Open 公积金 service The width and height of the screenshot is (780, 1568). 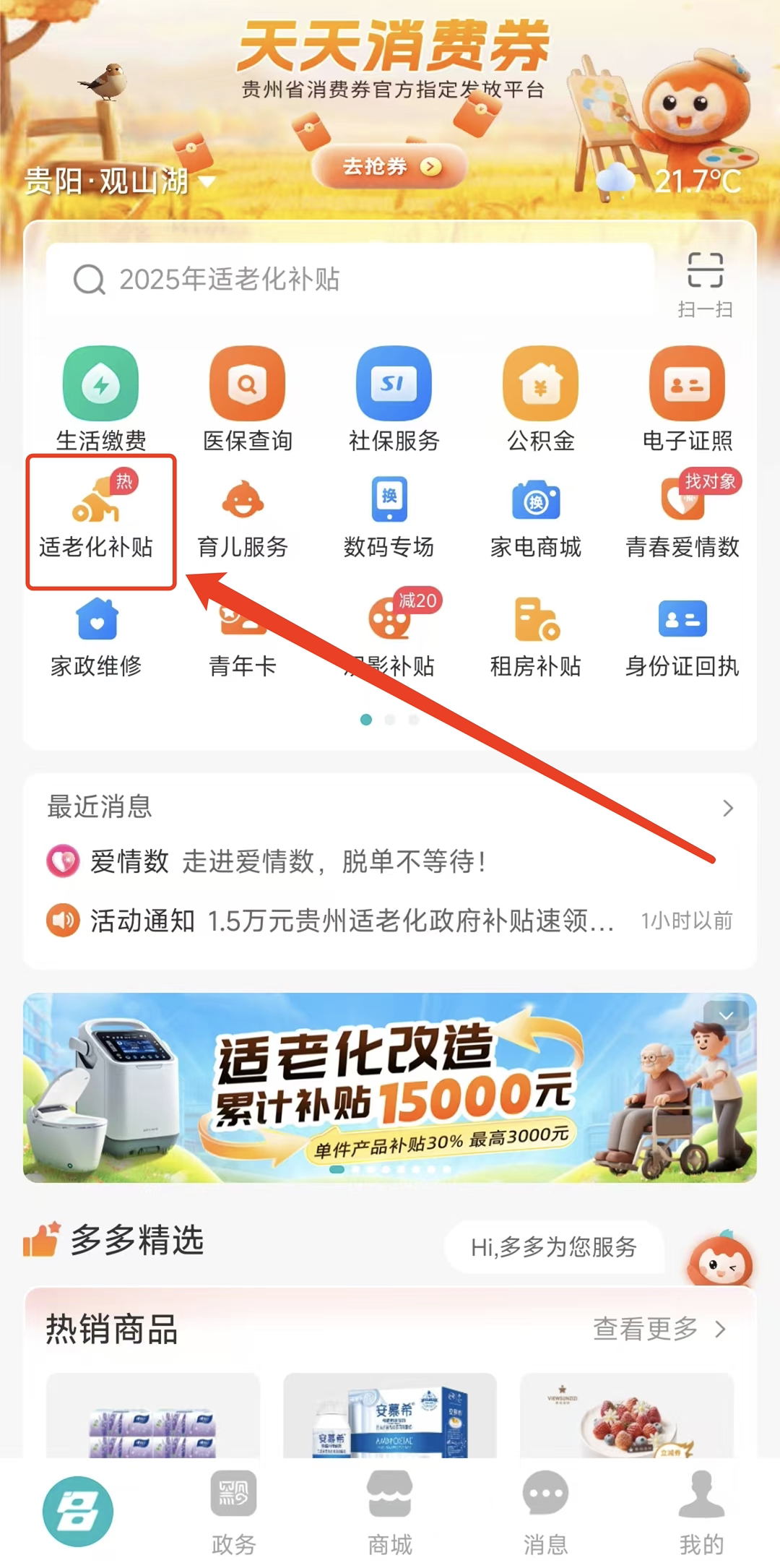(540, 399)
